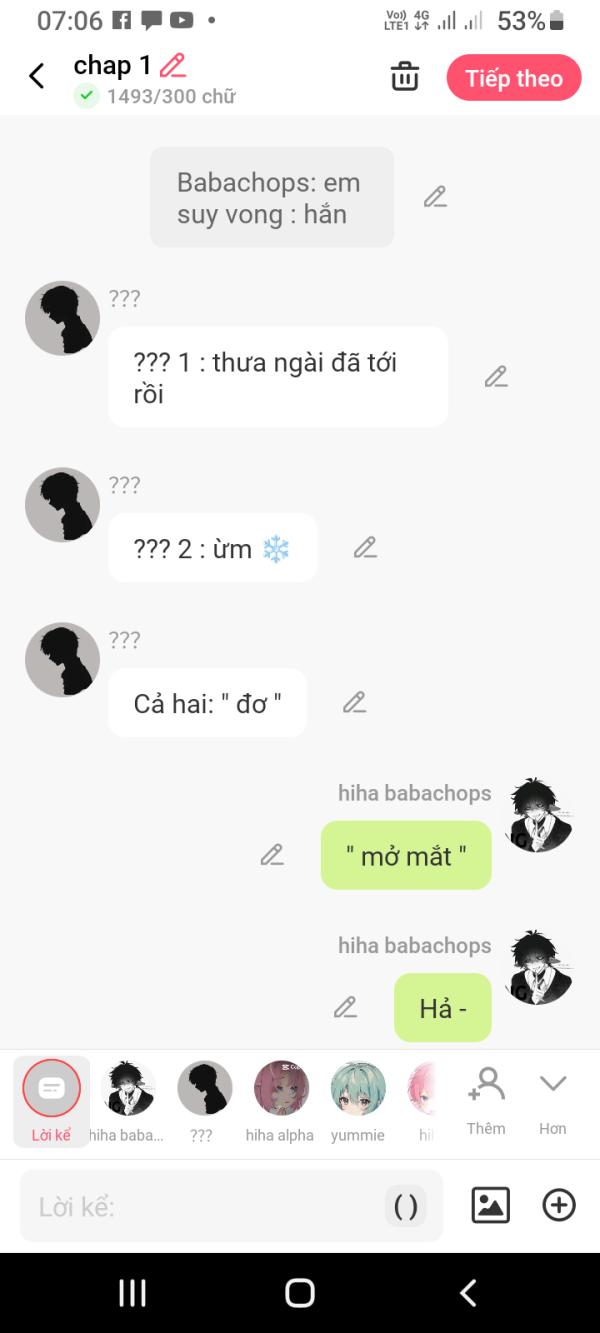
Task: Edit the chap 1 title
Action: (173, 66)
